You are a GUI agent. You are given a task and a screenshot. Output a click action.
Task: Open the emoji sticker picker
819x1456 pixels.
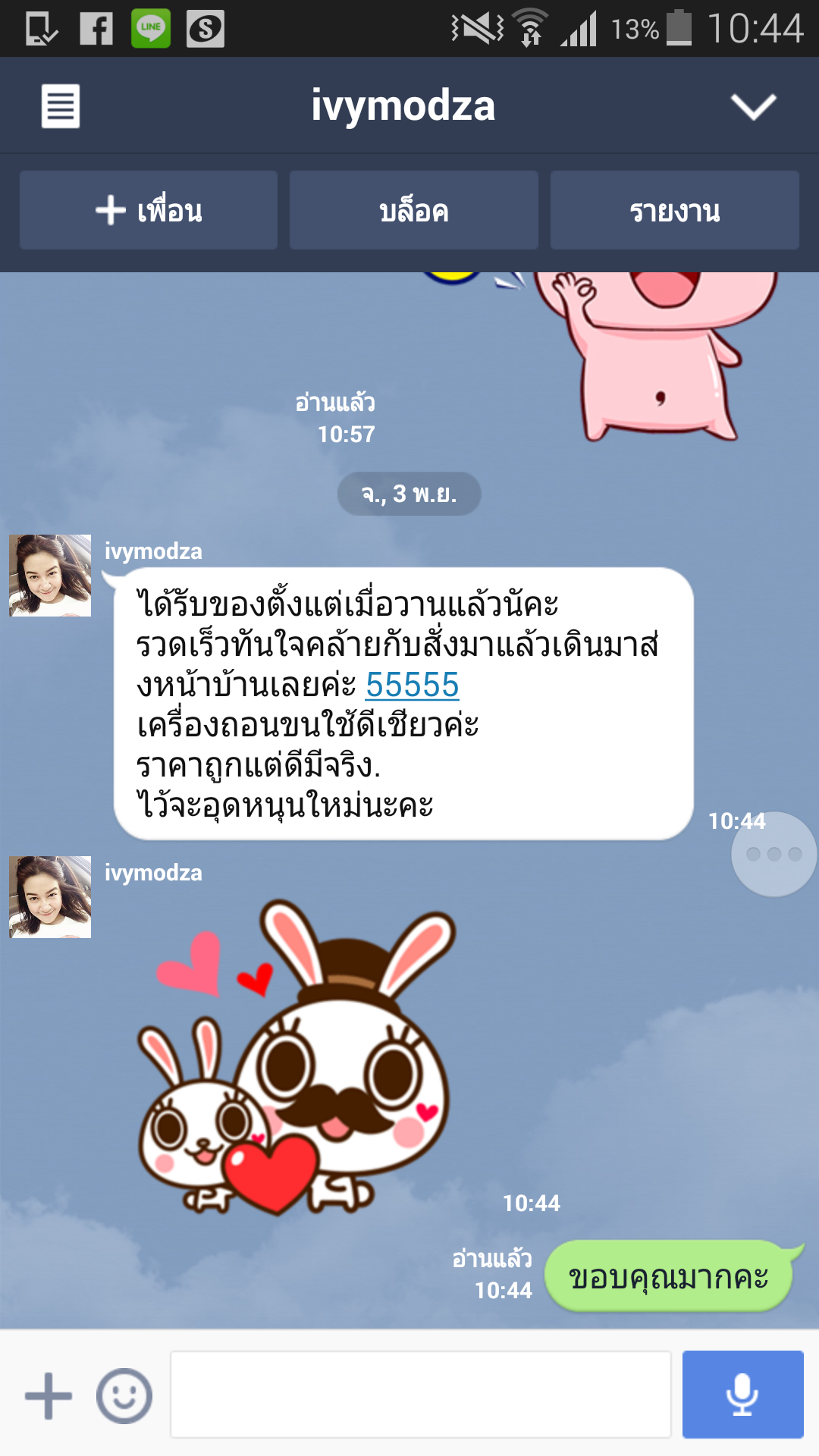click(124, 1395)
